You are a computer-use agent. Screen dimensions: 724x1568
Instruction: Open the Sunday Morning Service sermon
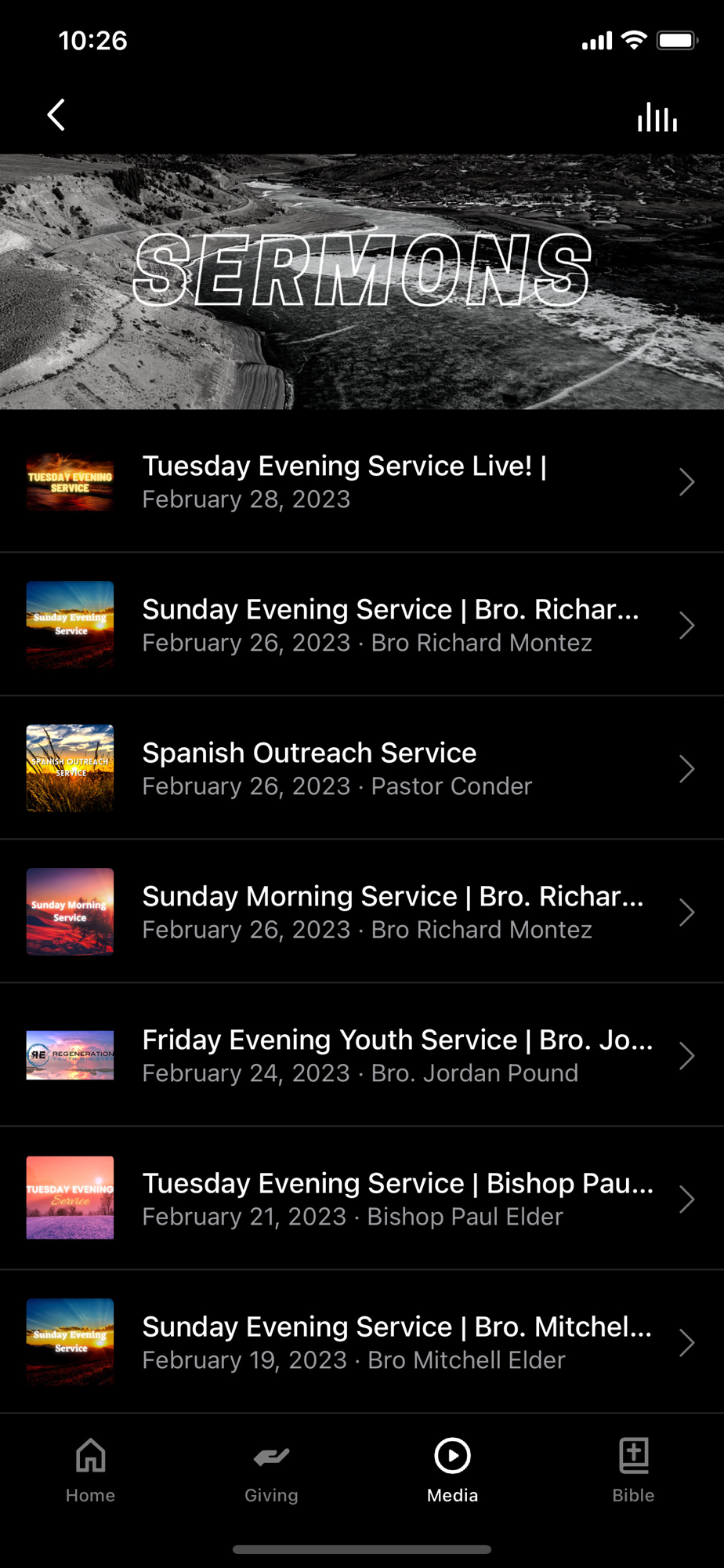click(x=360, y=912)
